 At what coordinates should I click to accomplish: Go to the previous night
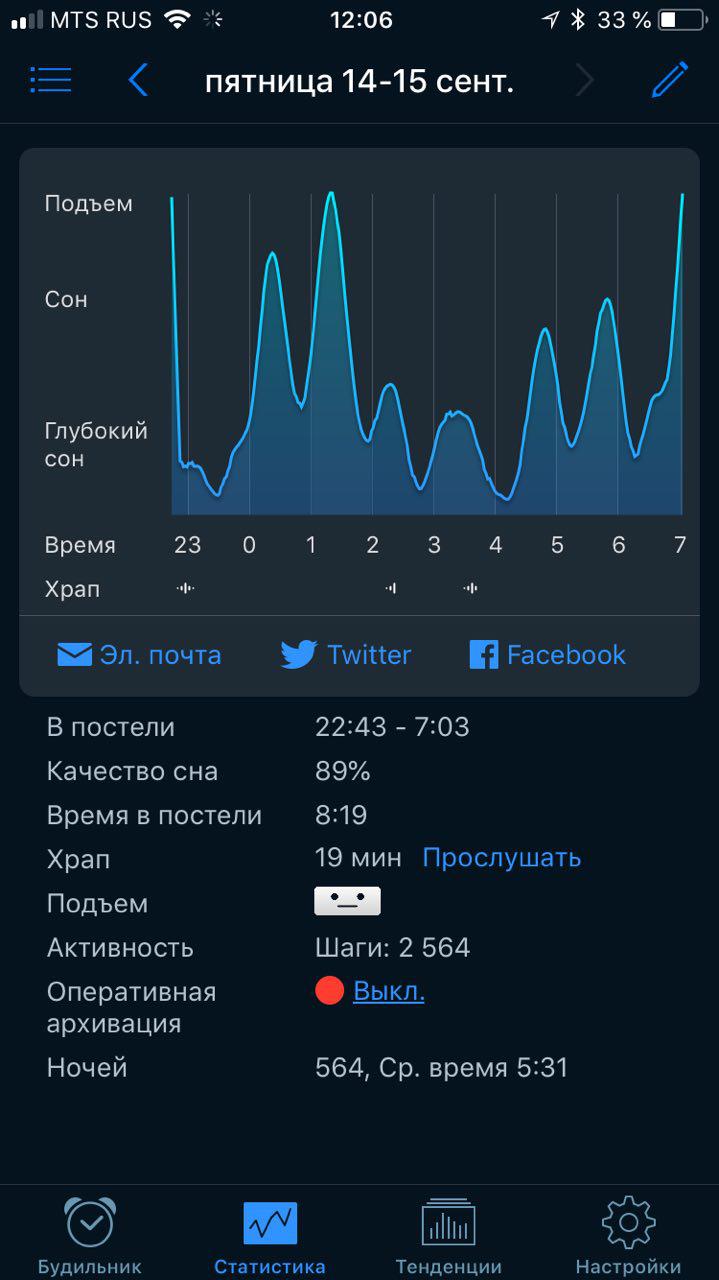pyautogui.click(x=138, y=80)
